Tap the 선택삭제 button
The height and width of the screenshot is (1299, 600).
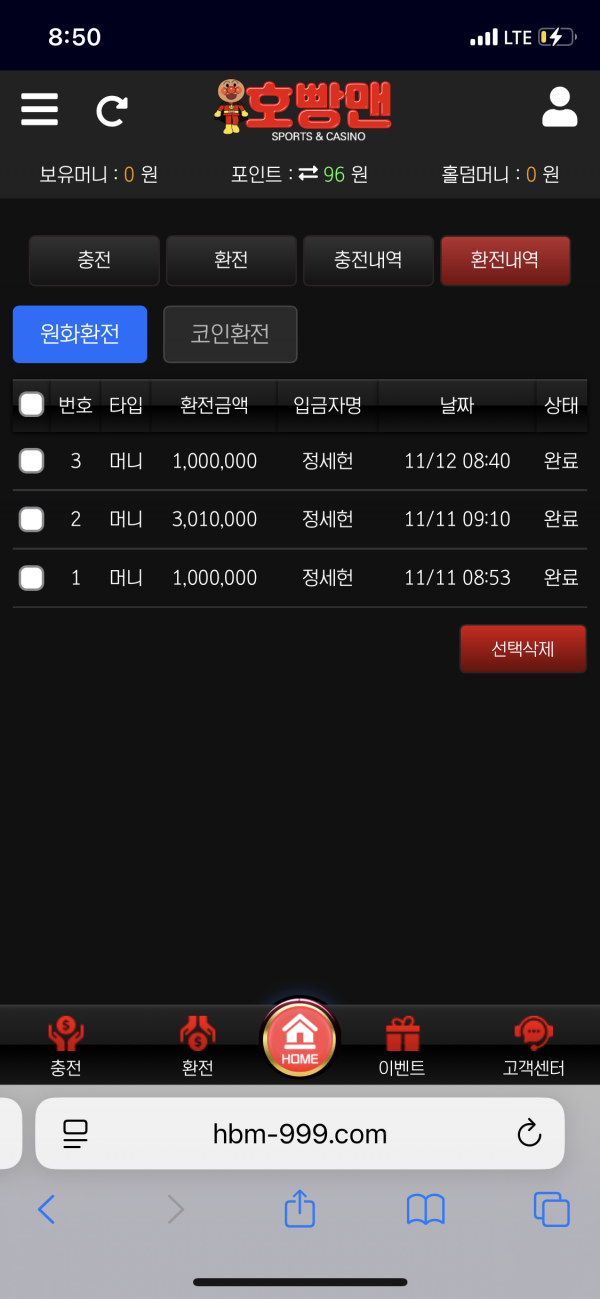pyautogui.click(x=522, y=649)
